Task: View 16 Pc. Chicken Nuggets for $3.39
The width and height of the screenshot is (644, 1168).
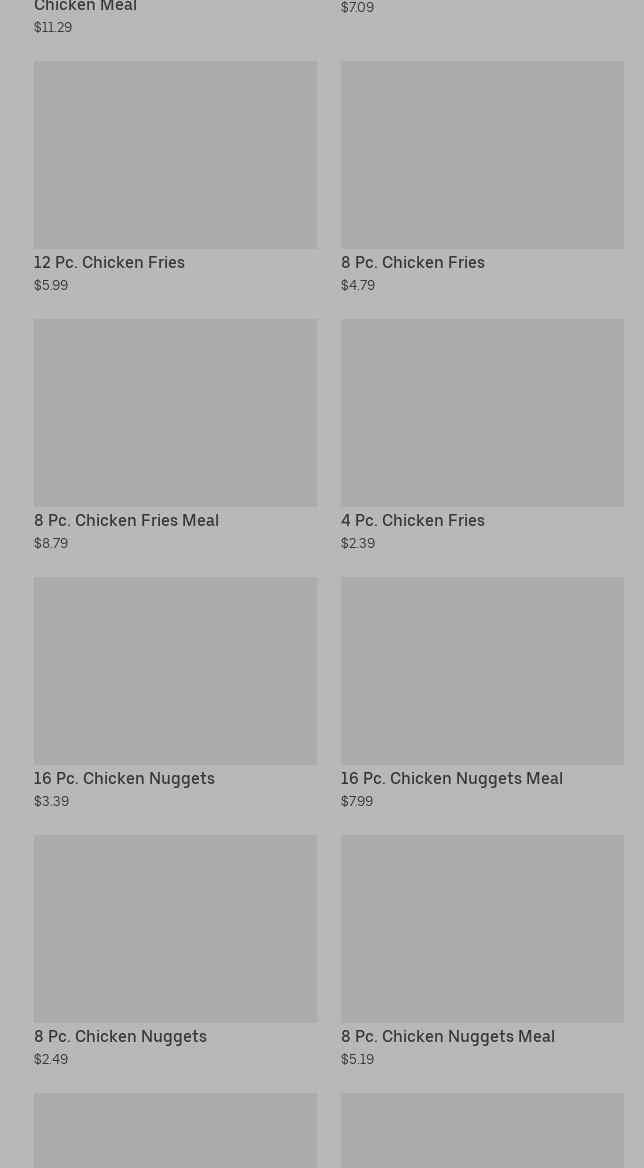Action: 175,694
